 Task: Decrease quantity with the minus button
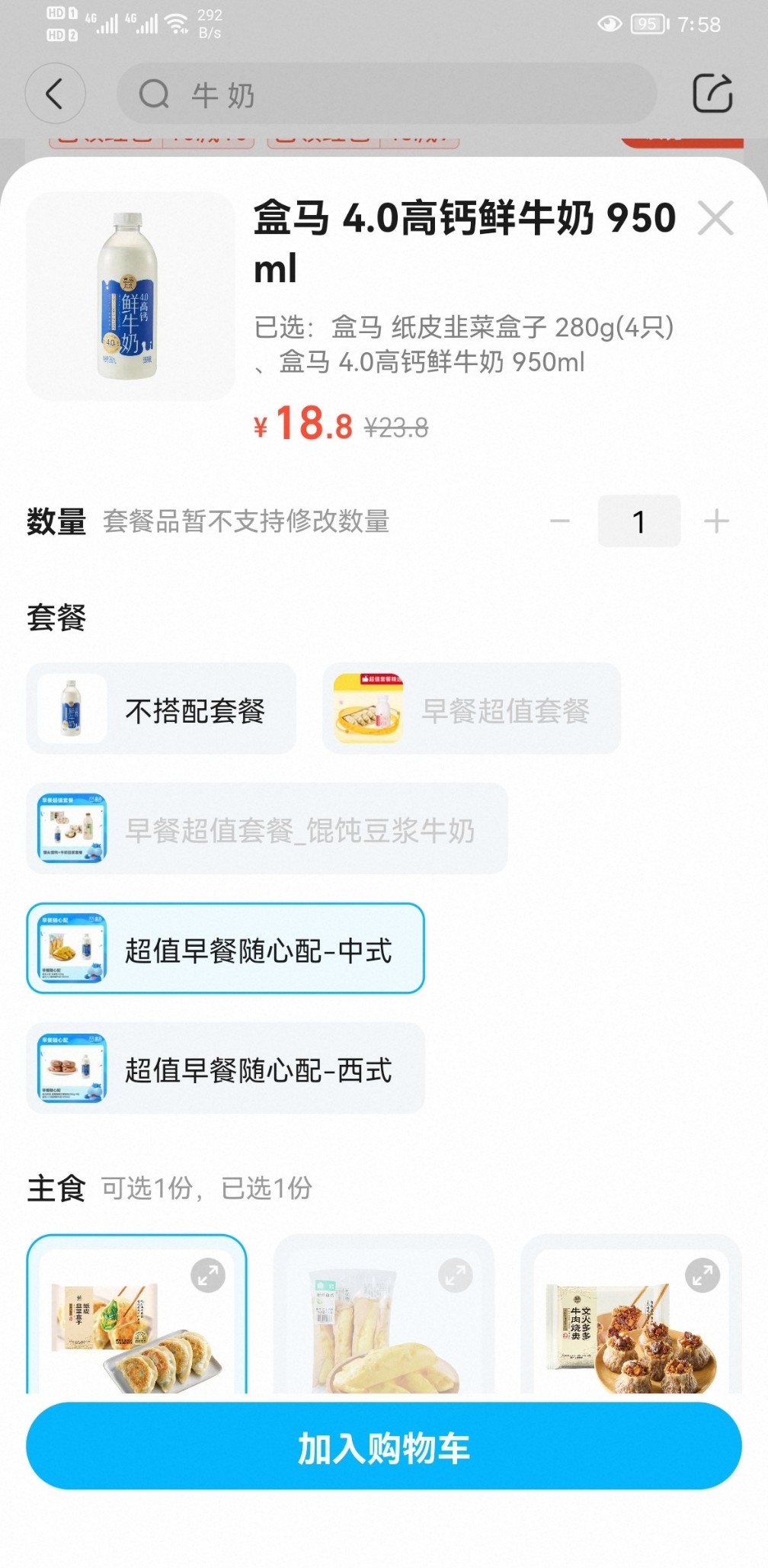pyautogui.click(x=560, y=521)
